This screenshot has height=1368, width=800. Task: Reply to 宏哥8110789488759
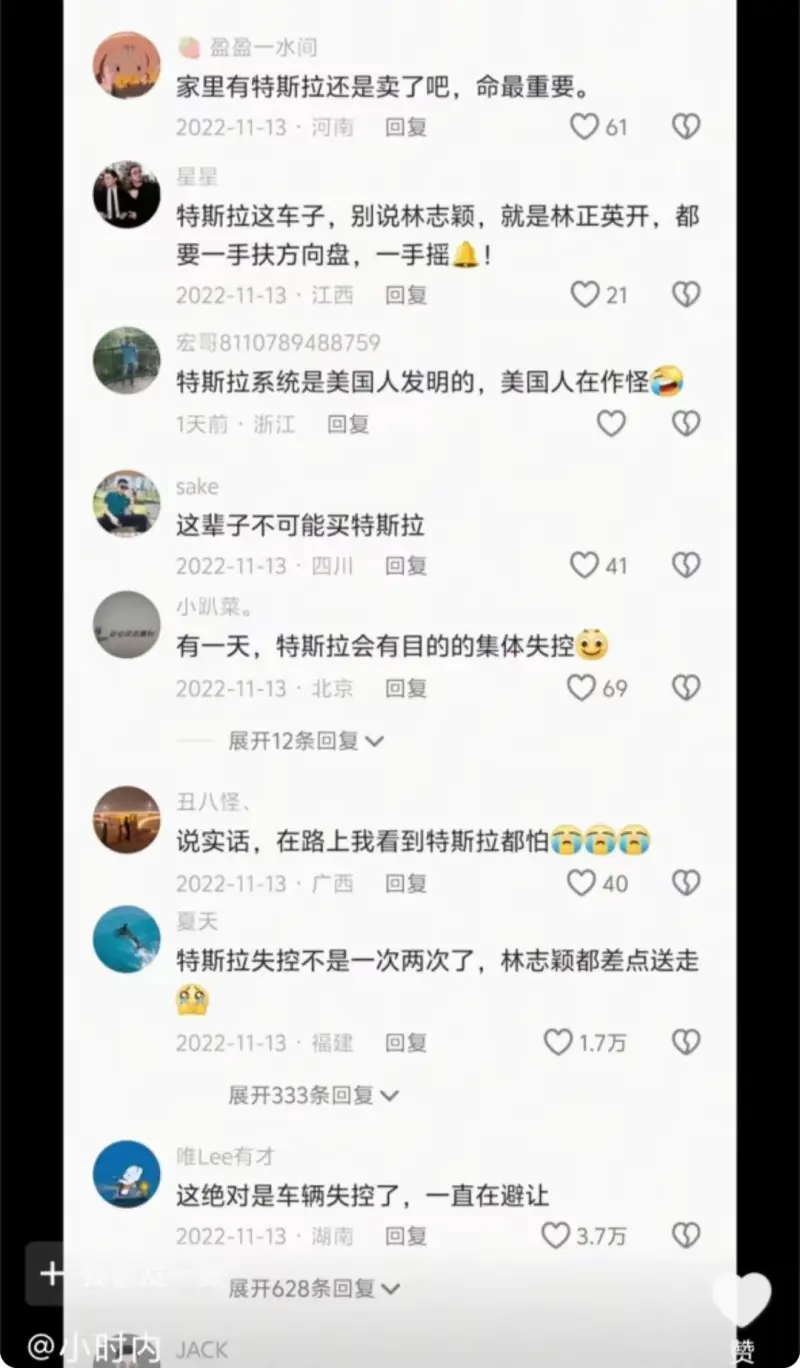(x=348, y=424)
